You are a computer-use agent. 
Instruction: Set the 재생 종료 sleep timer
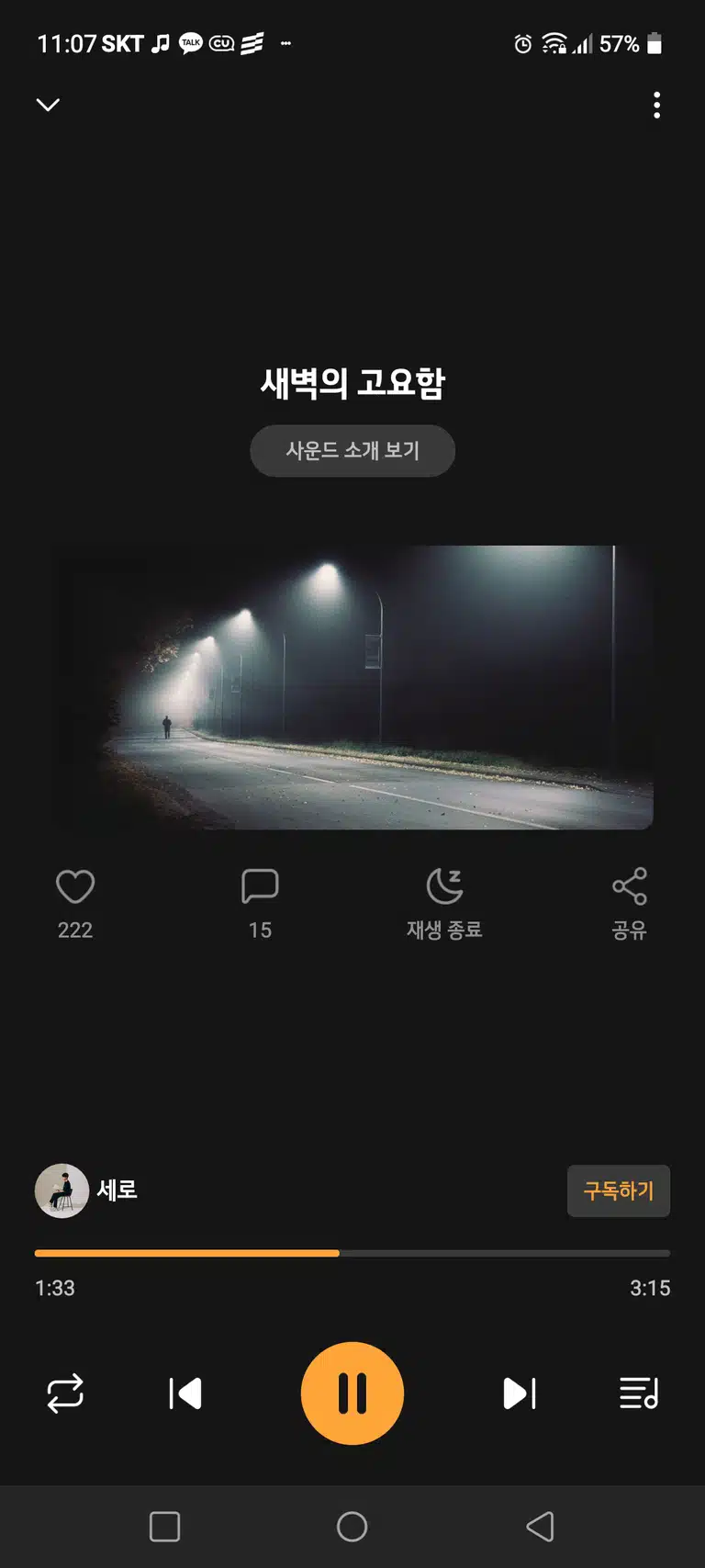coord(444,904)
